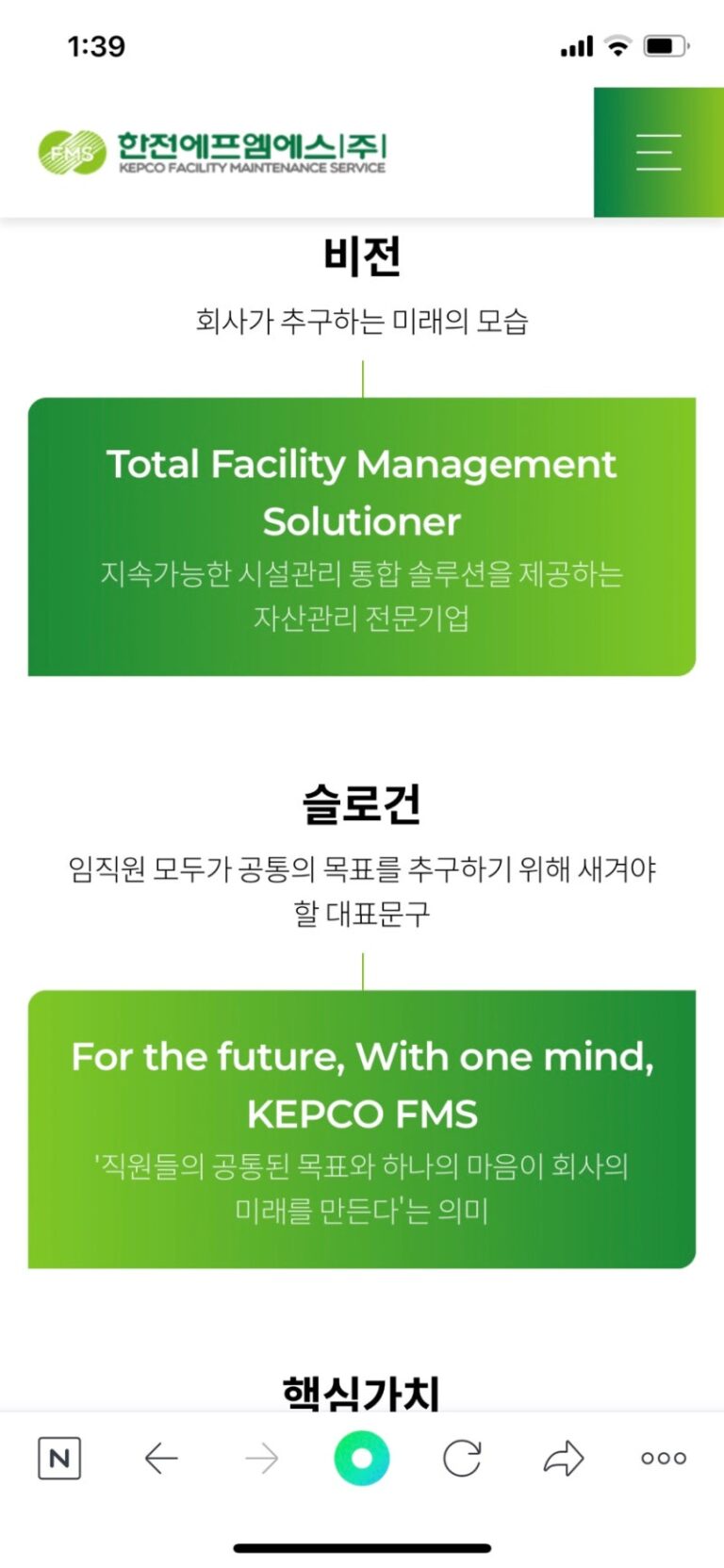Open the browser more options menu

coord(664,1459)
